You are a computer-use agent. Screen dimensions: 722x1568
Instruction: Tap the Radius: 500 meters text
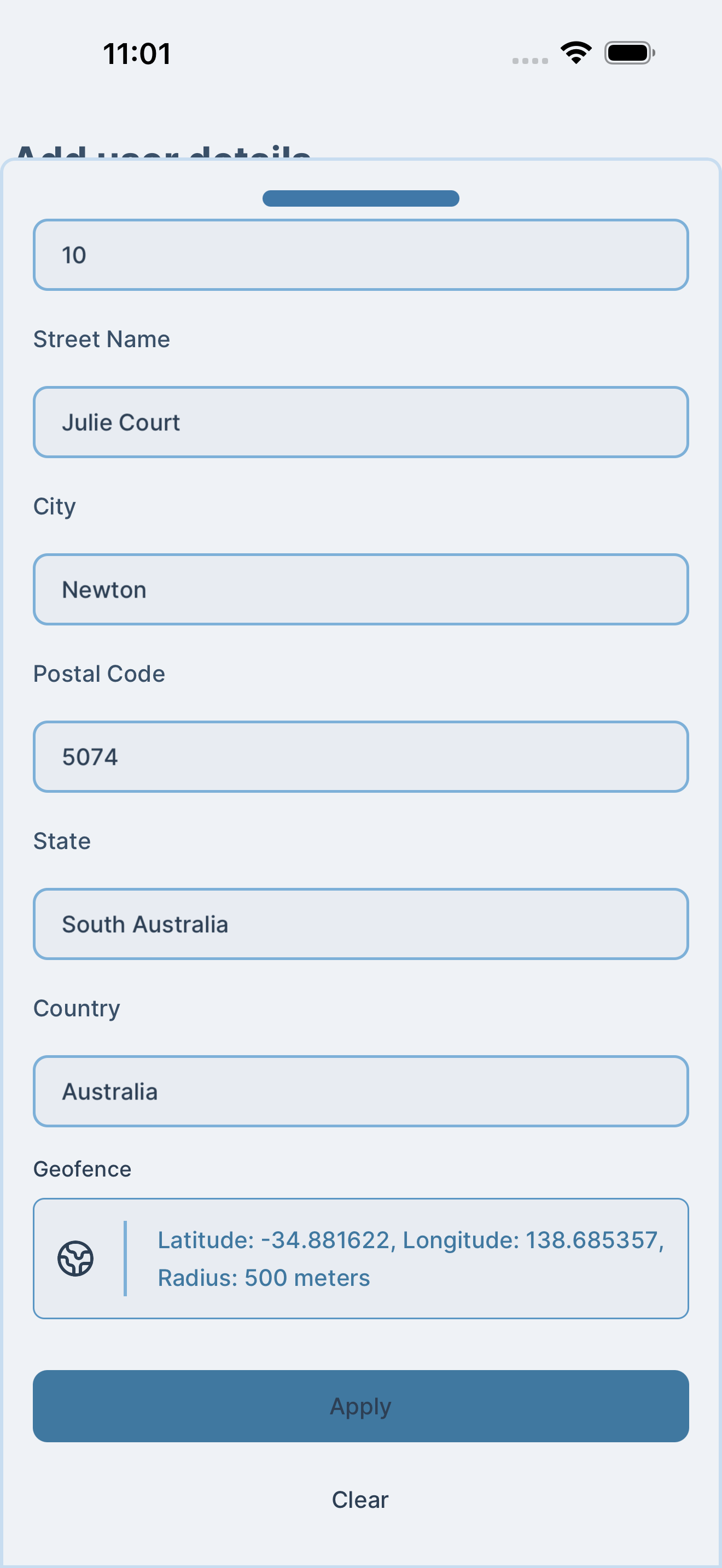click(263, 1277)
